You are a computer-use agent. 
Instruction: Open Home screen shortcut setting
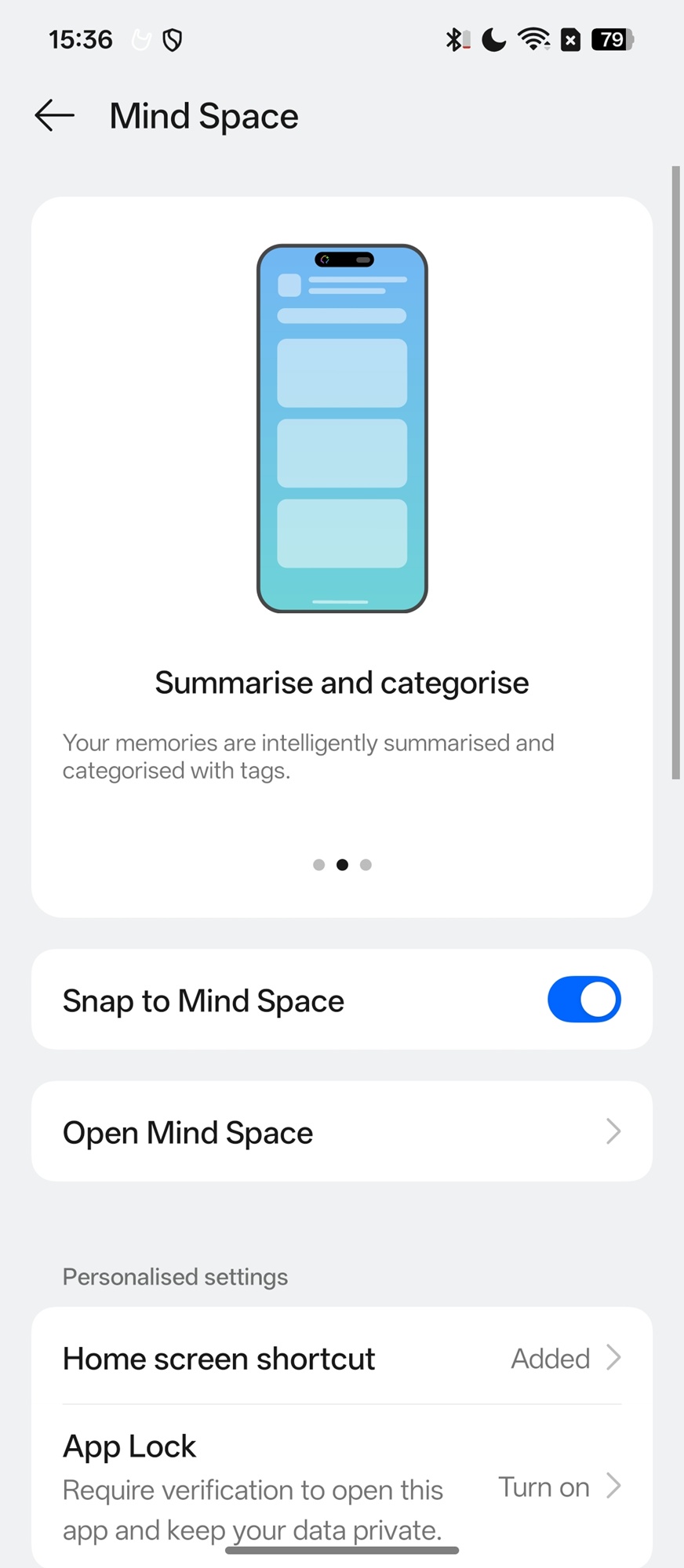coord(342,1359)
